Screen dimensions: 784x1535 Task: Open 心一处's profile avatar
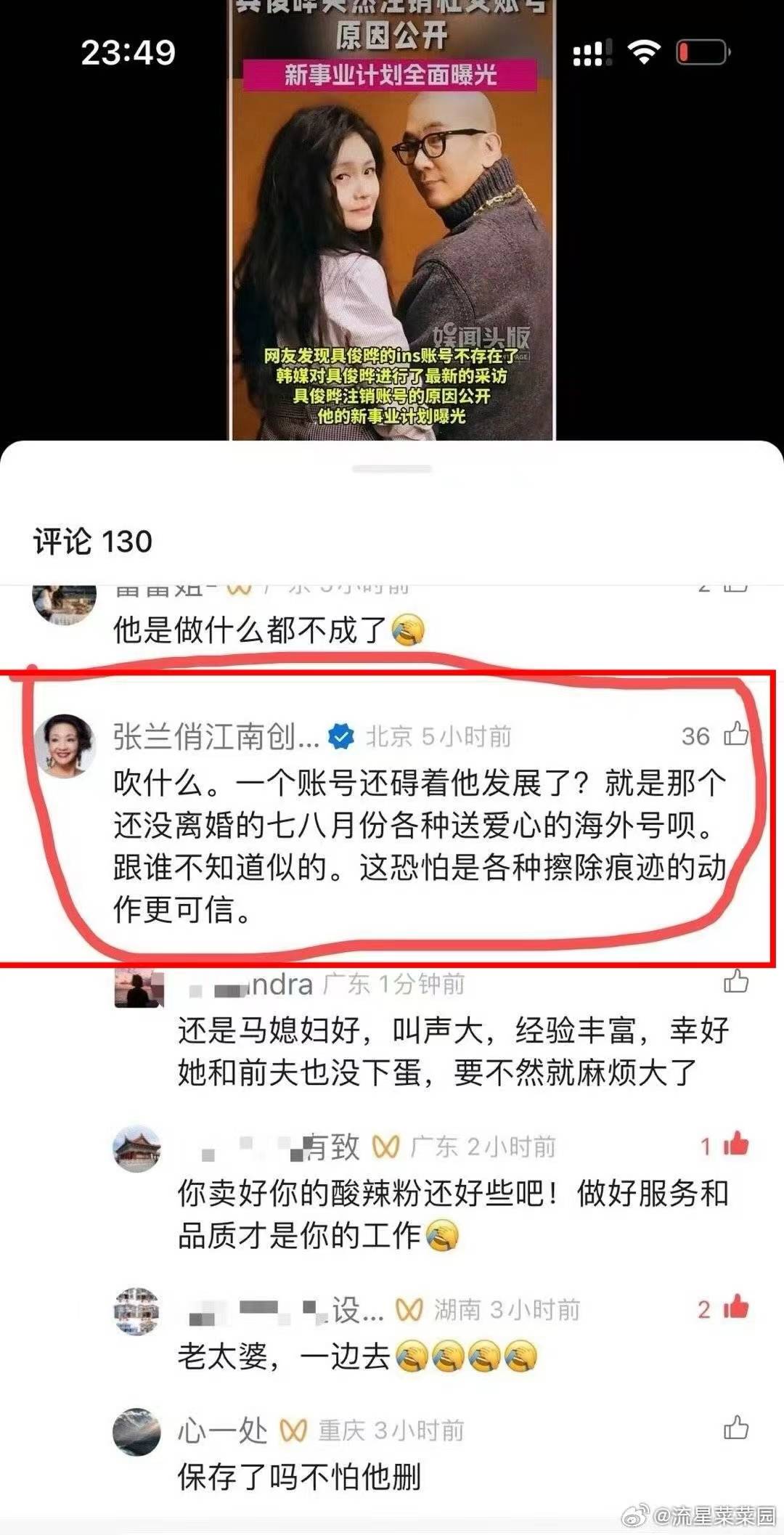click(136, 1432)
